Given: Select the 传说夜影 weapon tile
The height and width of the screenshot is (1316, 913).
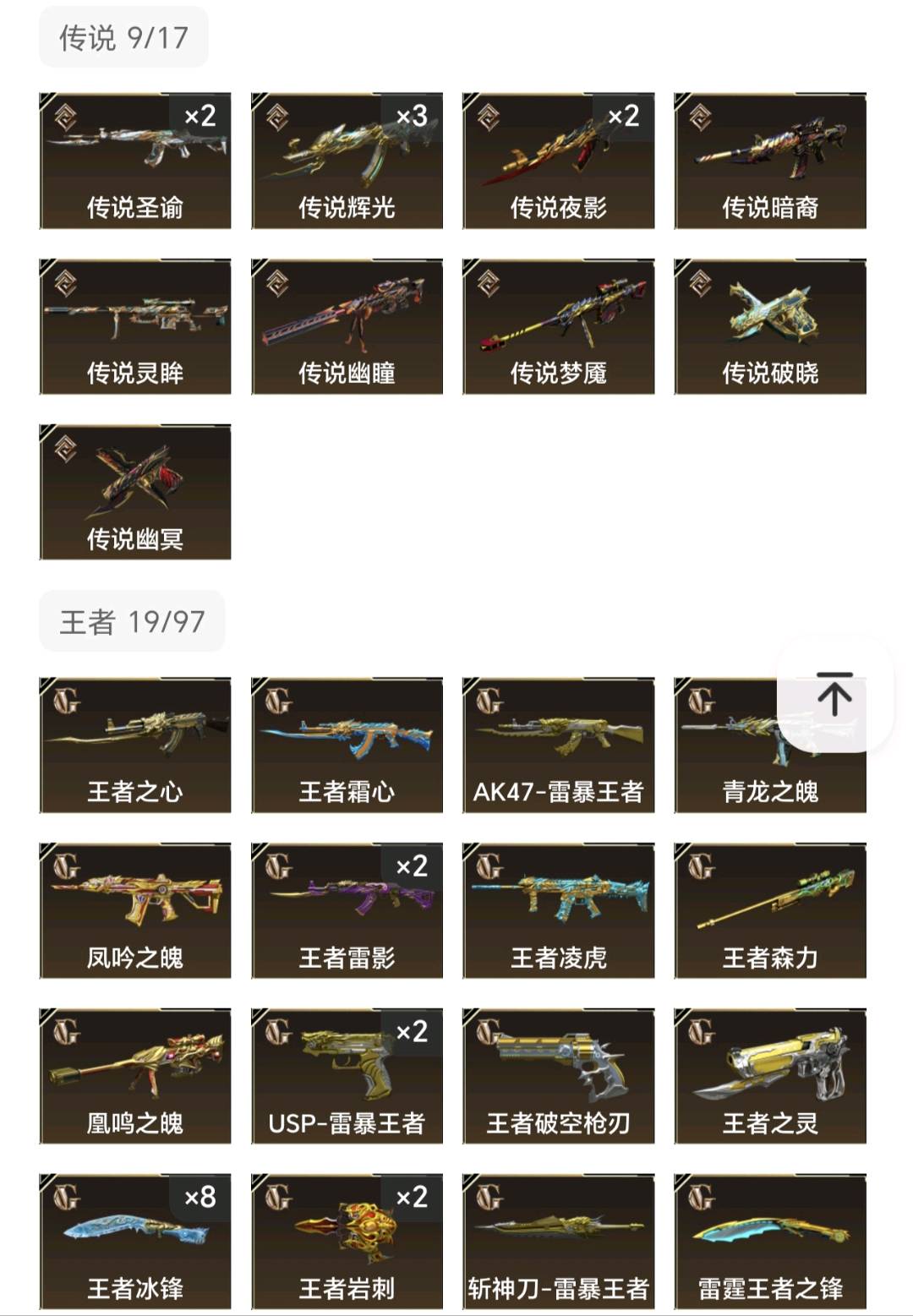Looking at the screenshot, I should tap(558, 161).
